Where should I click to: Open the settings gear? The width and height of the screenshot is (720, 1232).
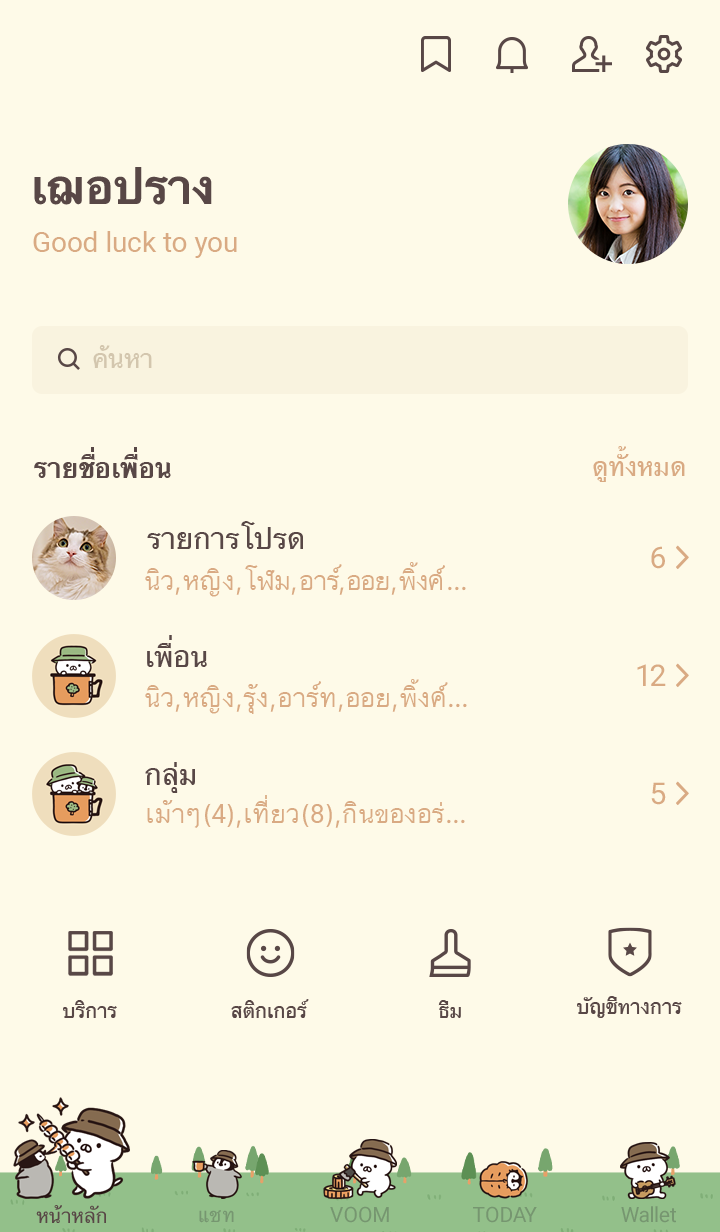click(x=663, y=54)
